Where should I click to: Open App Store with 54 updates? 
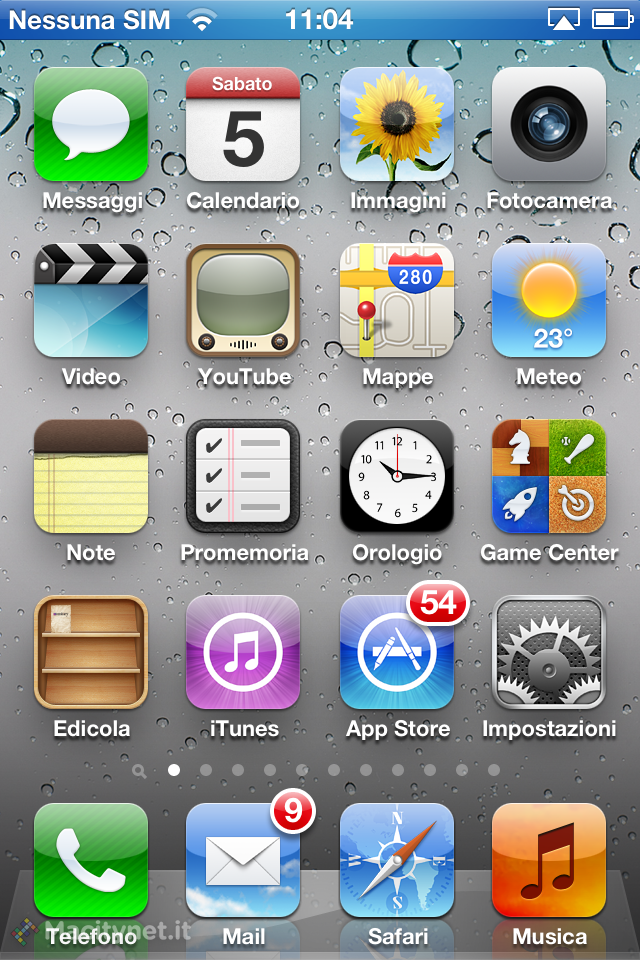397,652
